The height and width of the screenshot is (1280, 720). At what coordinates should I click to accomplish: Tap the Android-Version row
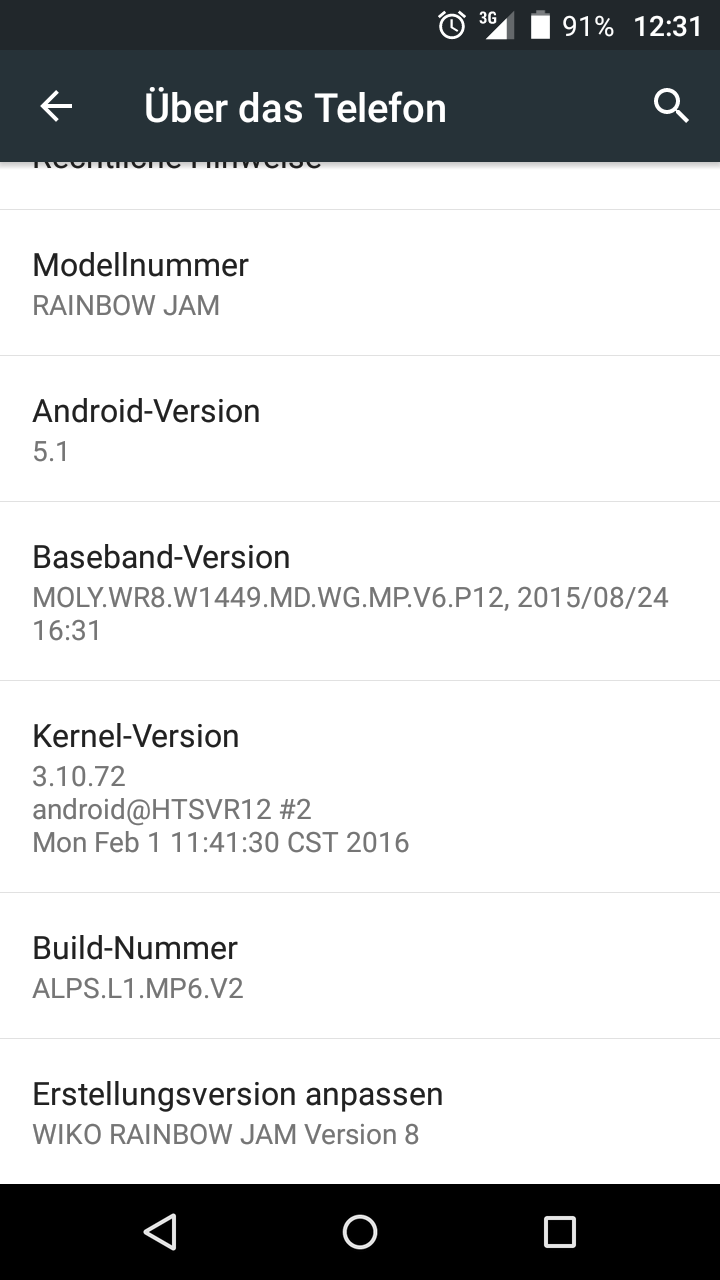(360, 430)
